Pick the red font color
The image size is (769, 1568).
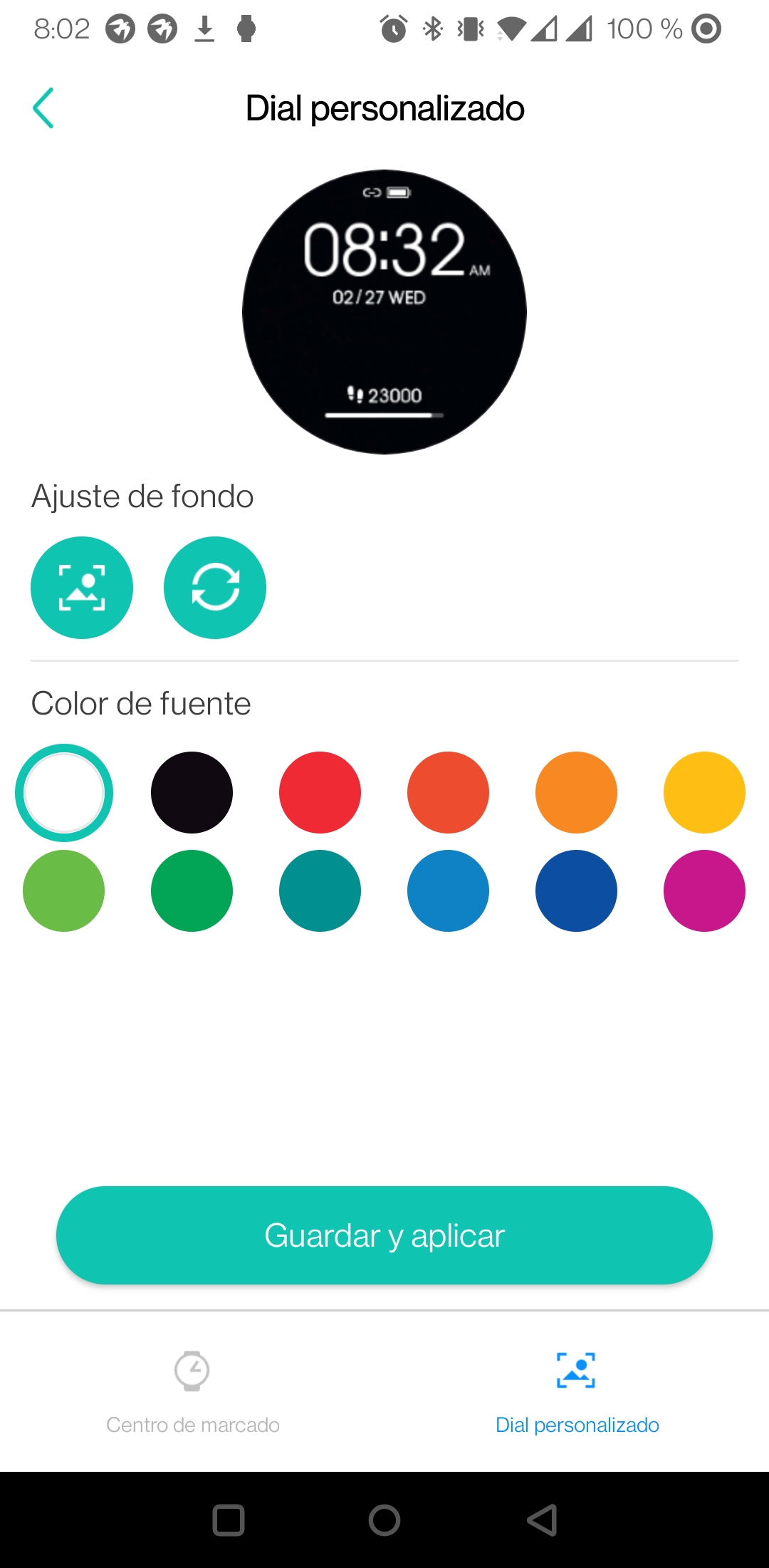pos(320,793)
